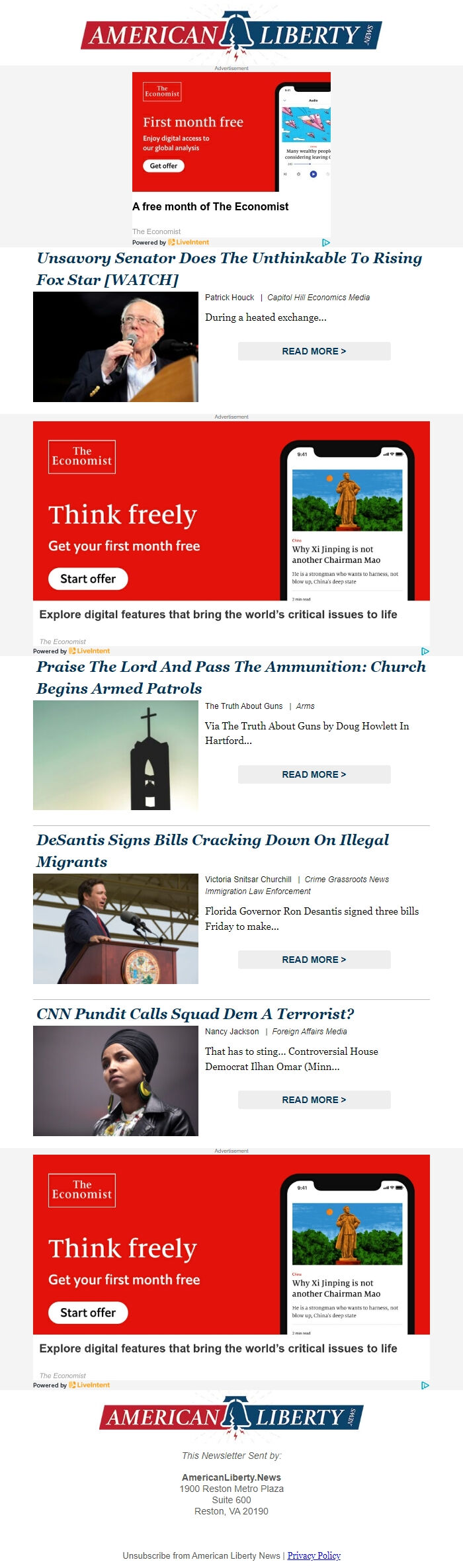The image size is (463, 1568).
Task: Open the Privacy Policy link
Action: [314, 1555]
